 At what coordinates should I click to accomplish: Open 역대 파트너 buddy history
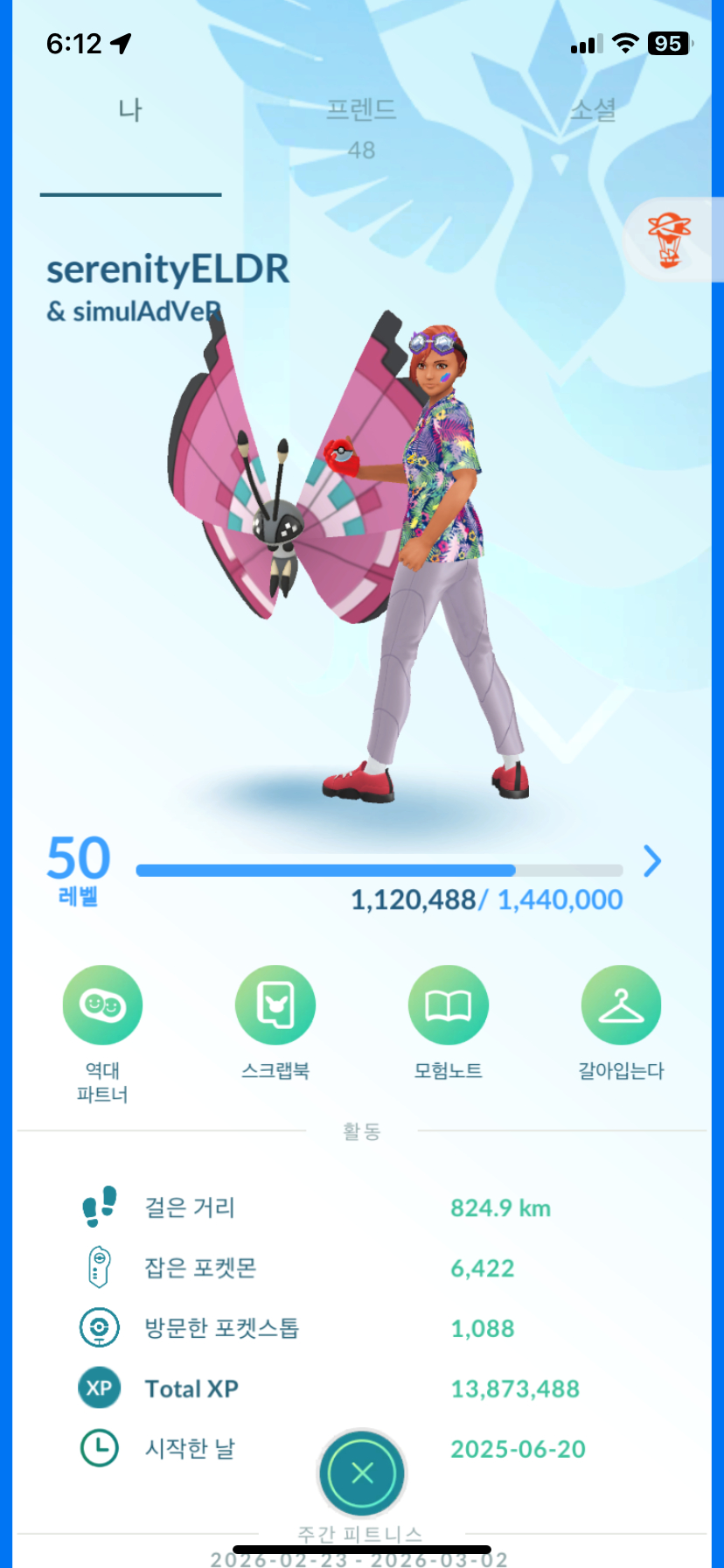102,1005
